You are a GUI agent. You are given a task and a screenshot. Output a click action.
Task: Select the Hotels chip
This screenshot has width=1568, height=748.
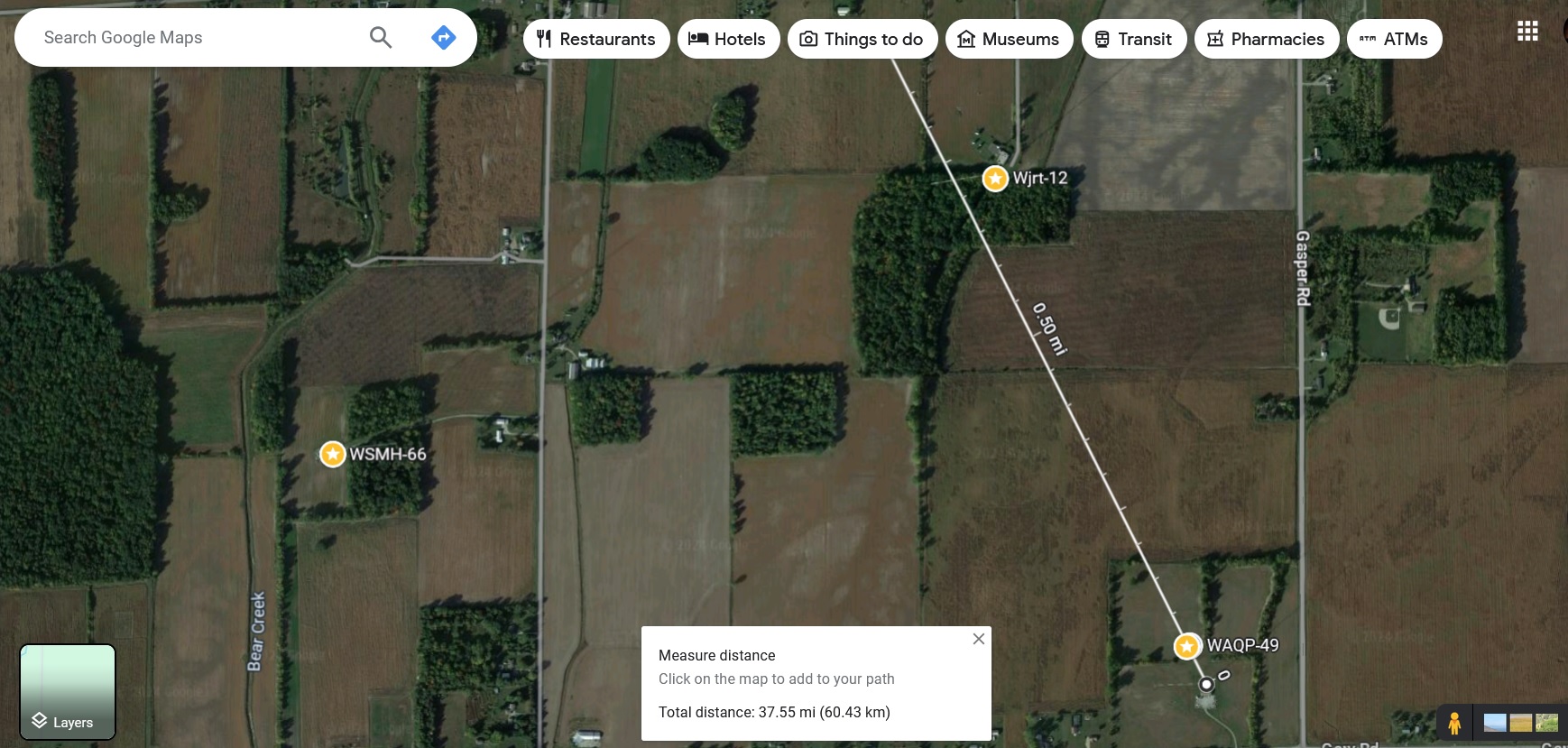[x=728, y=39]
